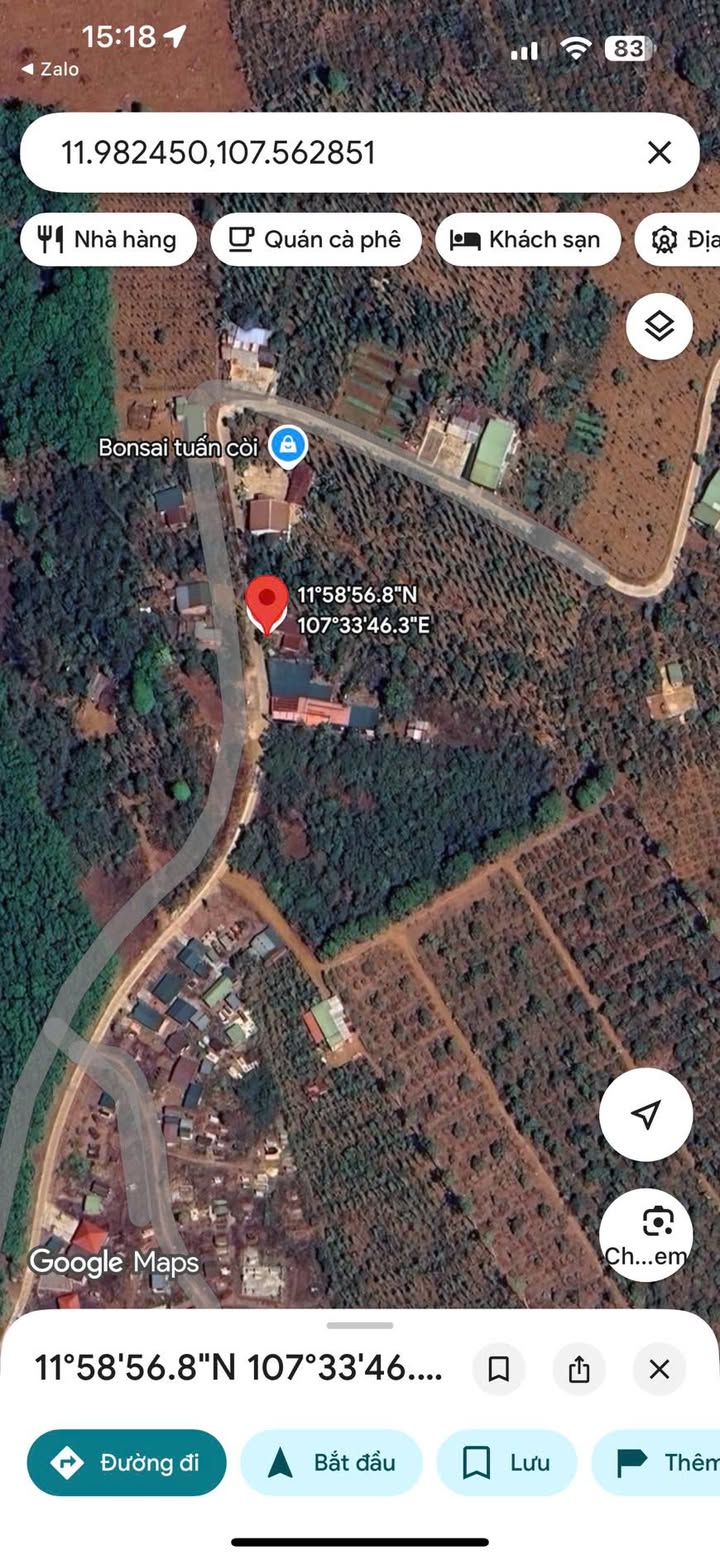
Task: Tap the coordinates search field
Action: (330, 153)
